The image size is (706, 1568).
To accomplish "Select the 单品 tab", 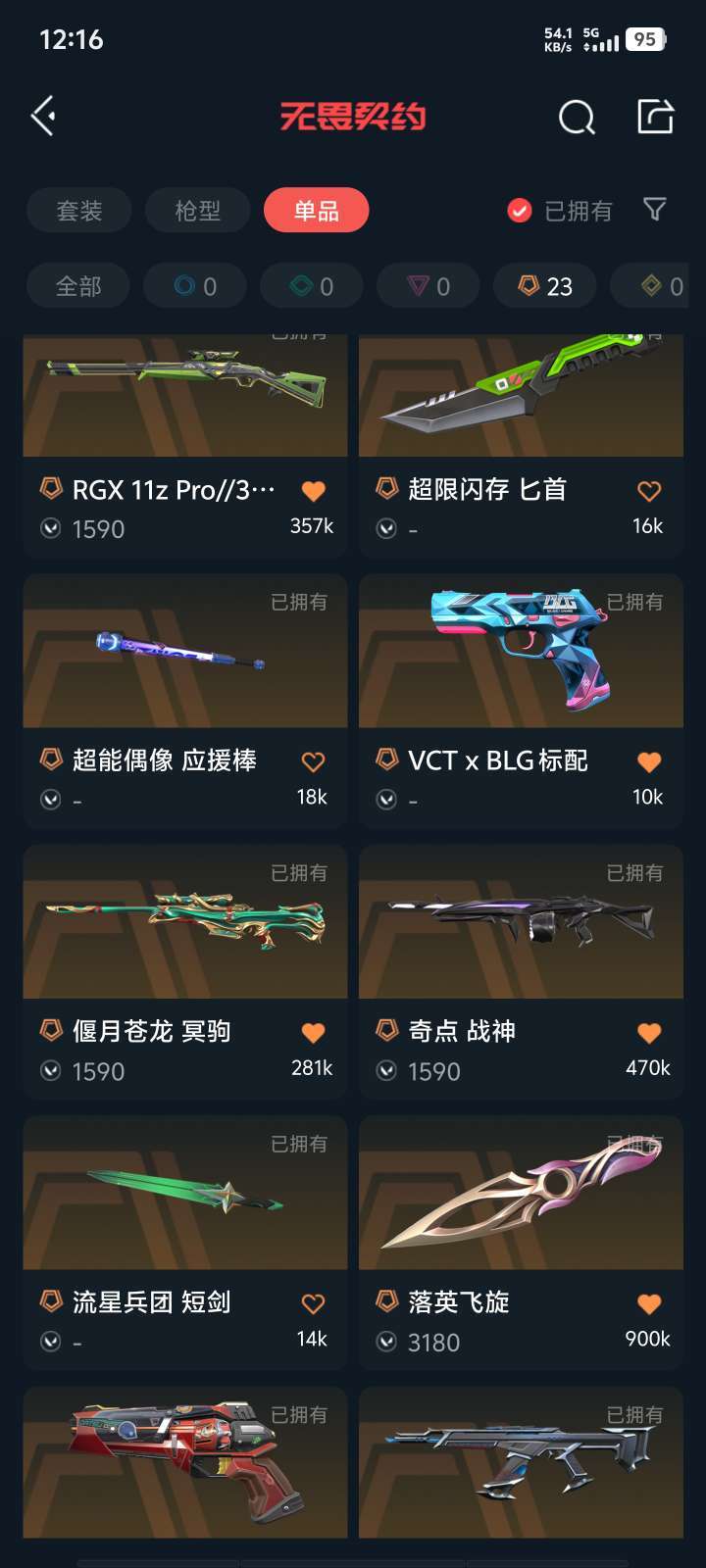I will click(x=316, y=211).
